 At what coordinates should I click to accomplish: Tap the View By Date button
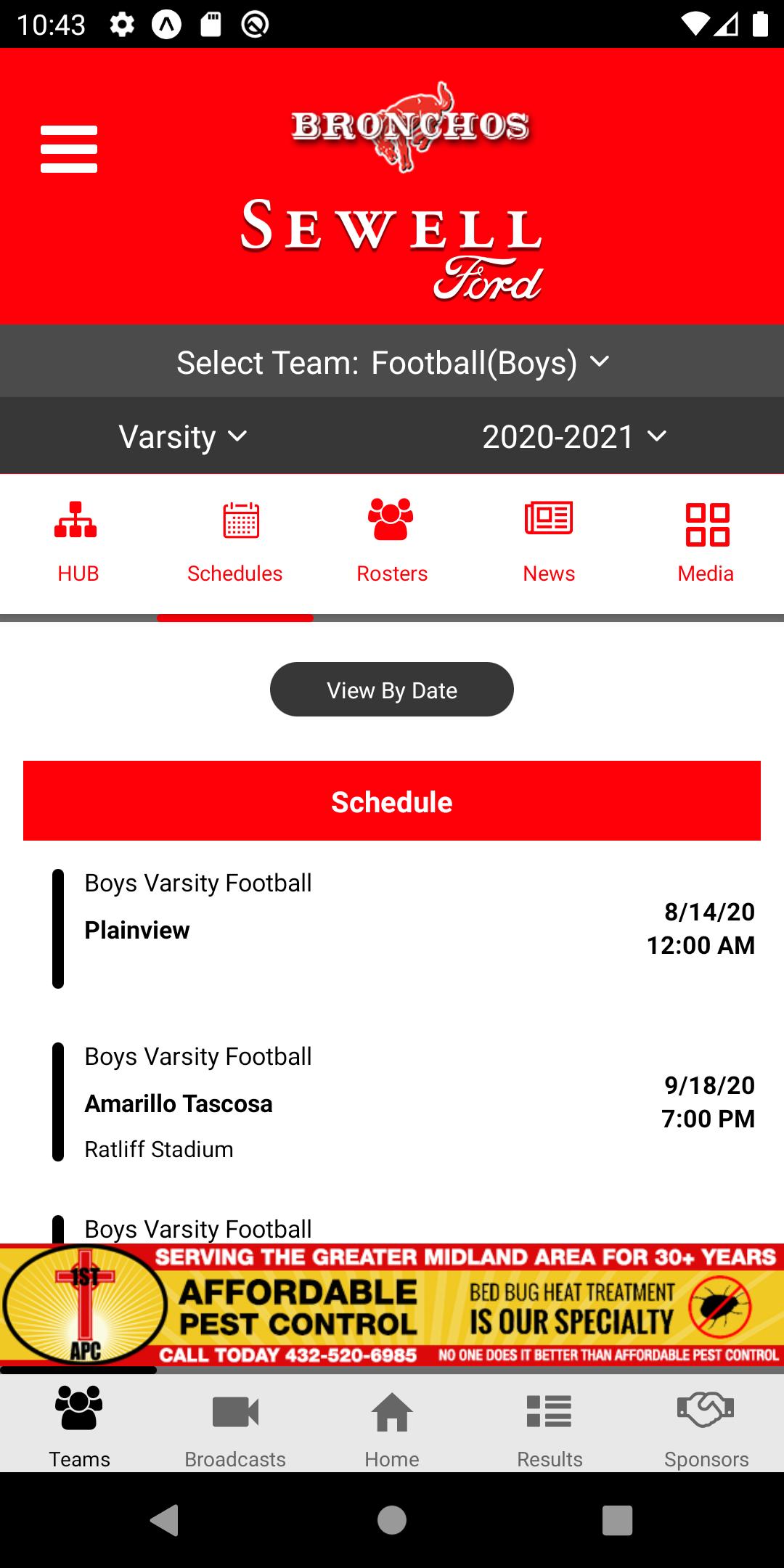pyautogui.click(x=392, y=690)
